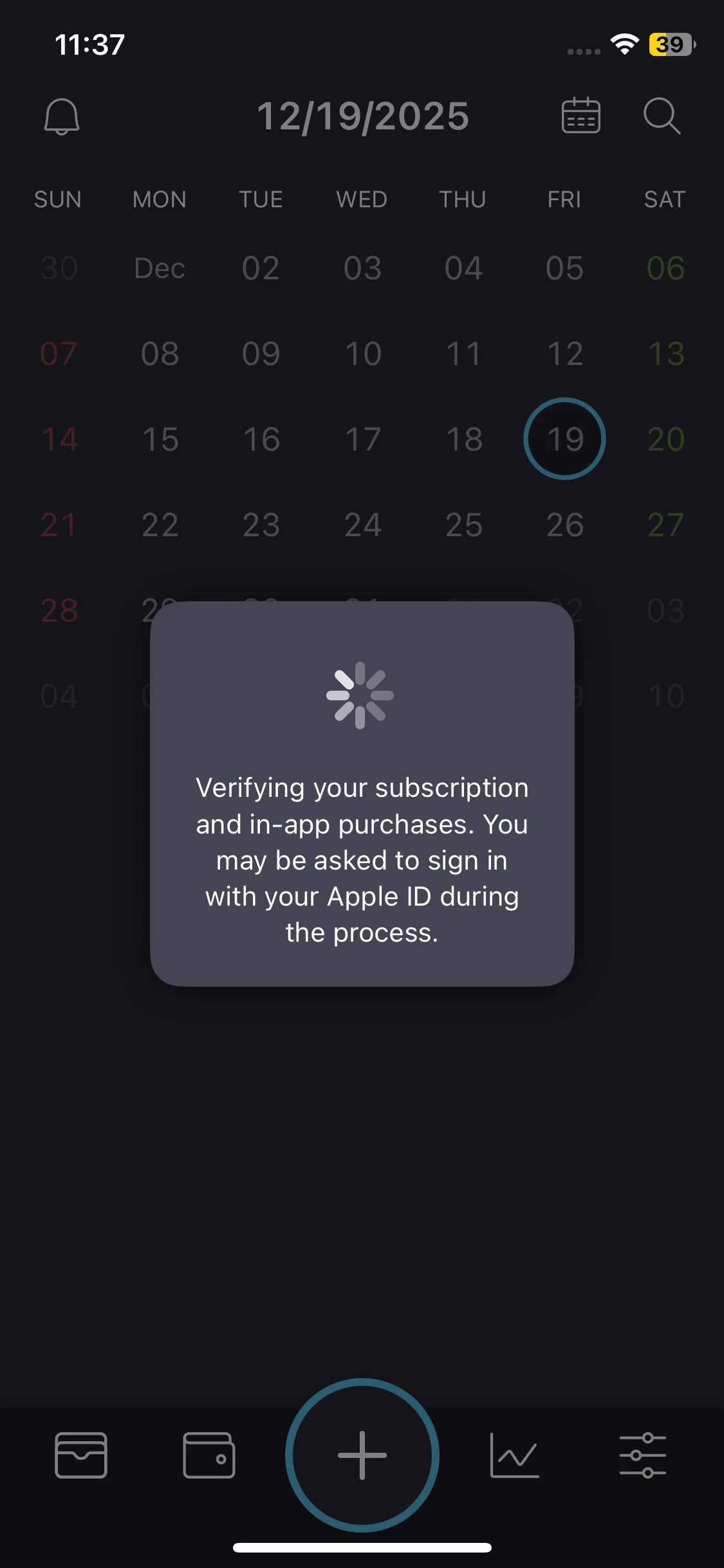Switch to the card inbox tab
Screen dimensions: 724x1568
click(x=81, y=1455)
